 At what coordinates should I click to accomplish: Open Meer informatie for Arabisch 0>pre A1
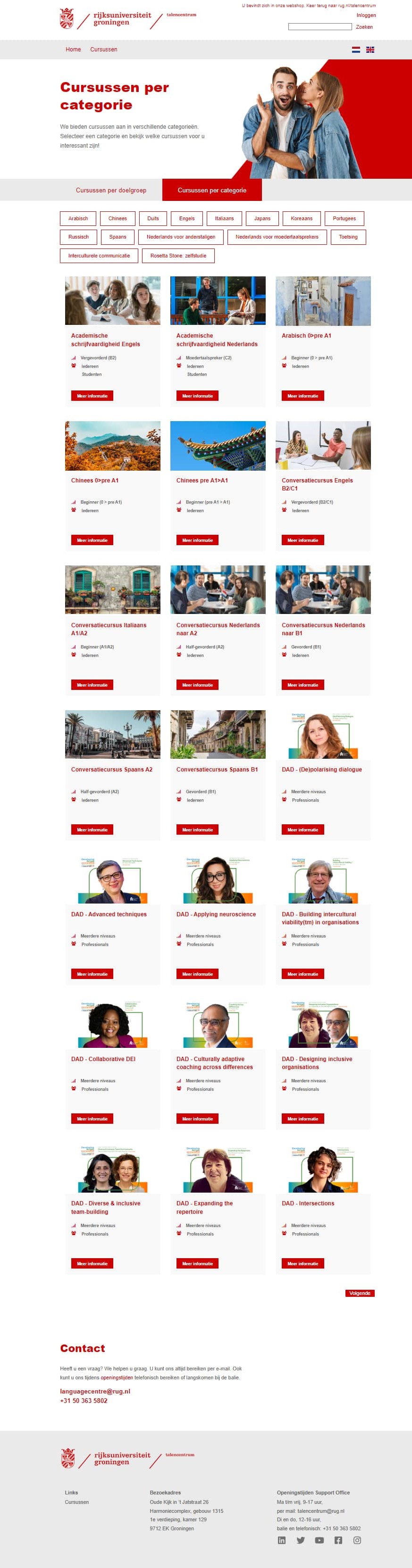303,396
